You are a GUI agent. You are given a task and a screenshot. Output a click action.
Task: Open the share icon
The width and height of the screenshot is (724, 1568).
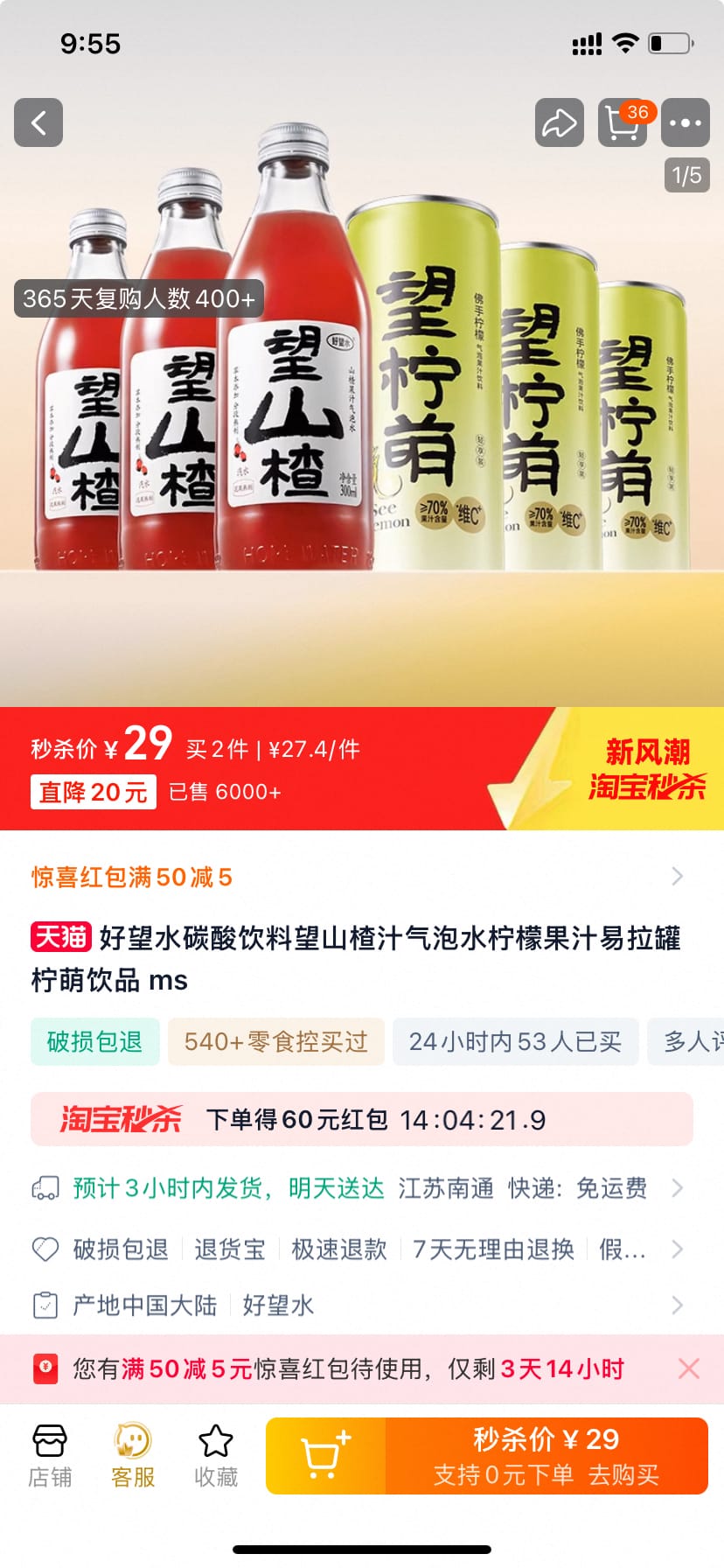[558, 122]
